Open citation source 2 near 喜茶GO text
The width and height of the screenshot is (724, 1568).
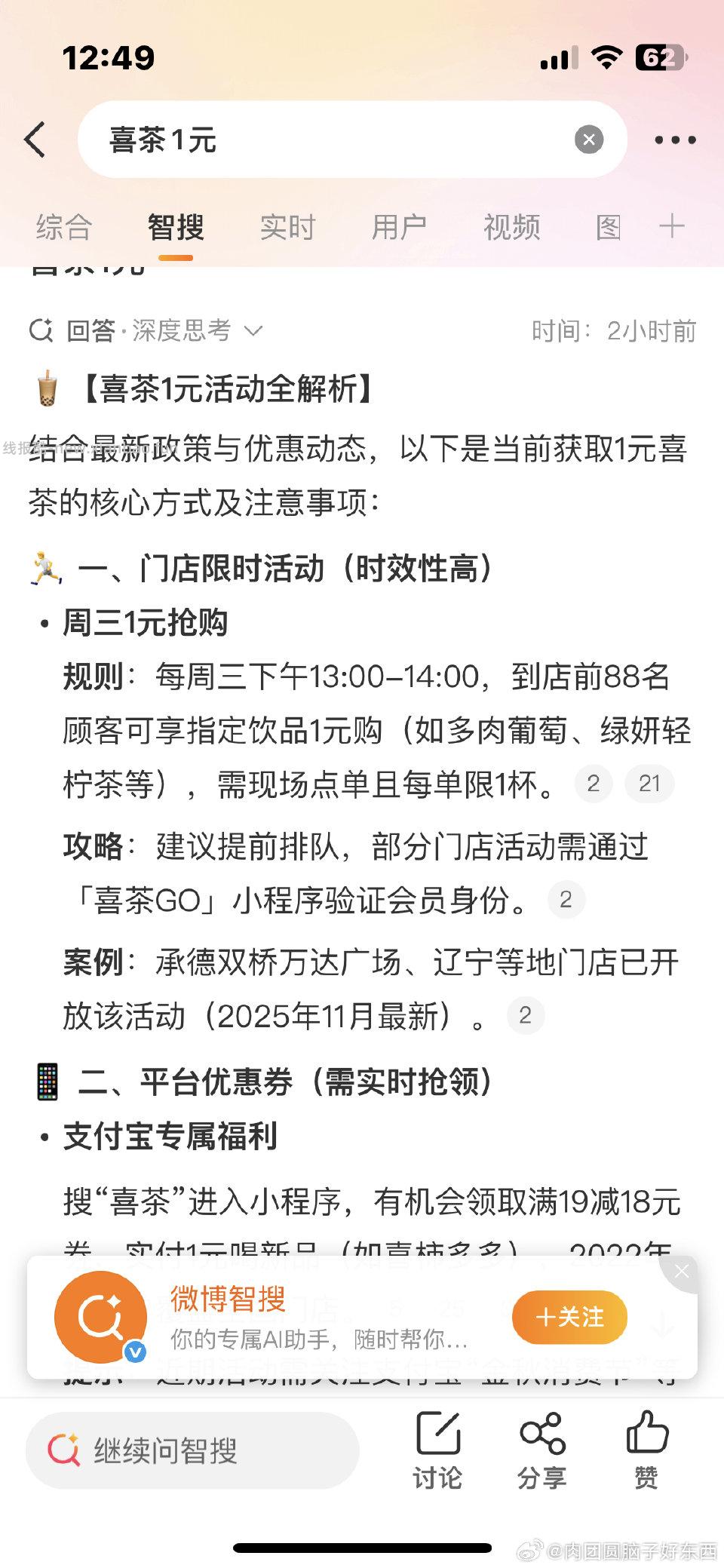point(566,899)
